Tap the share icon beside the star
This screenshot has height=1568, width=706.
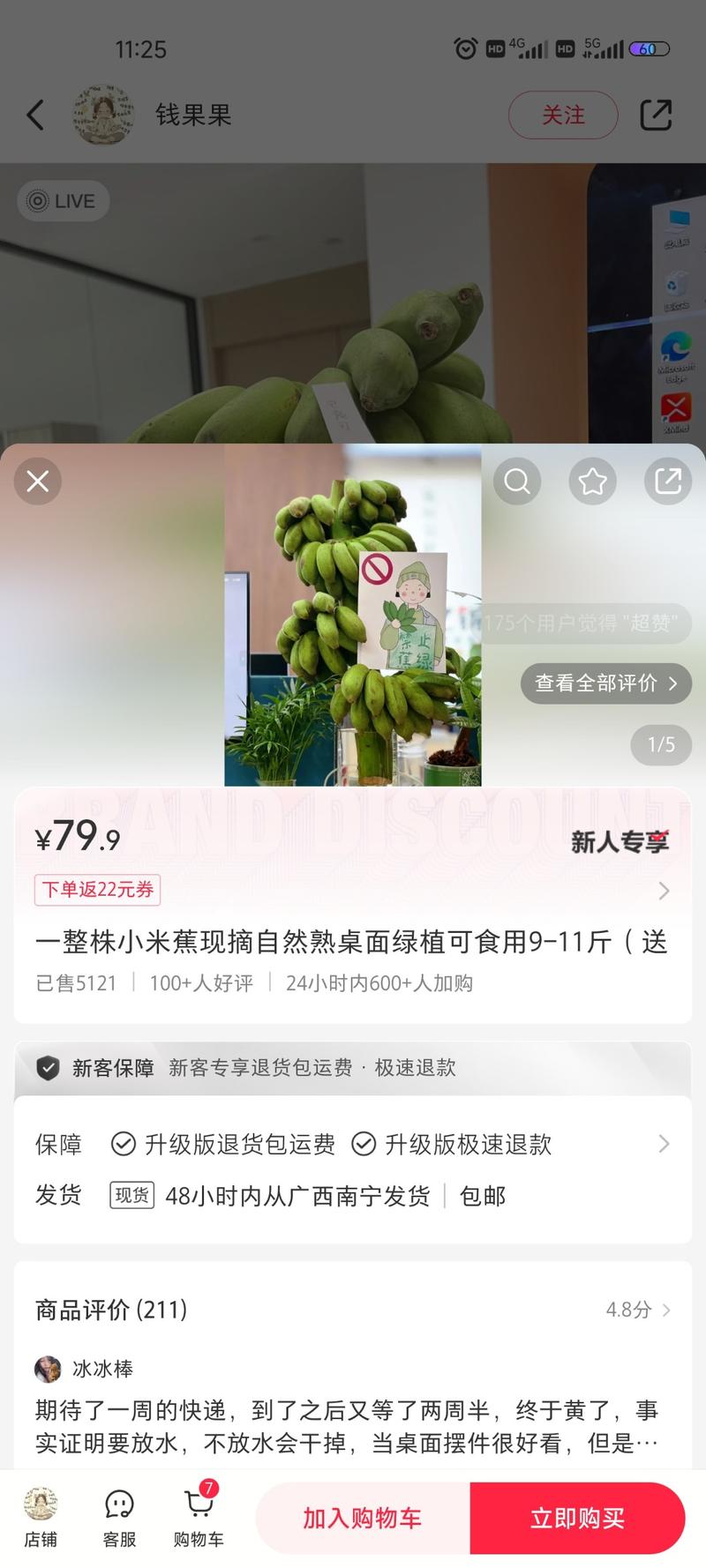tap(668, 482)
